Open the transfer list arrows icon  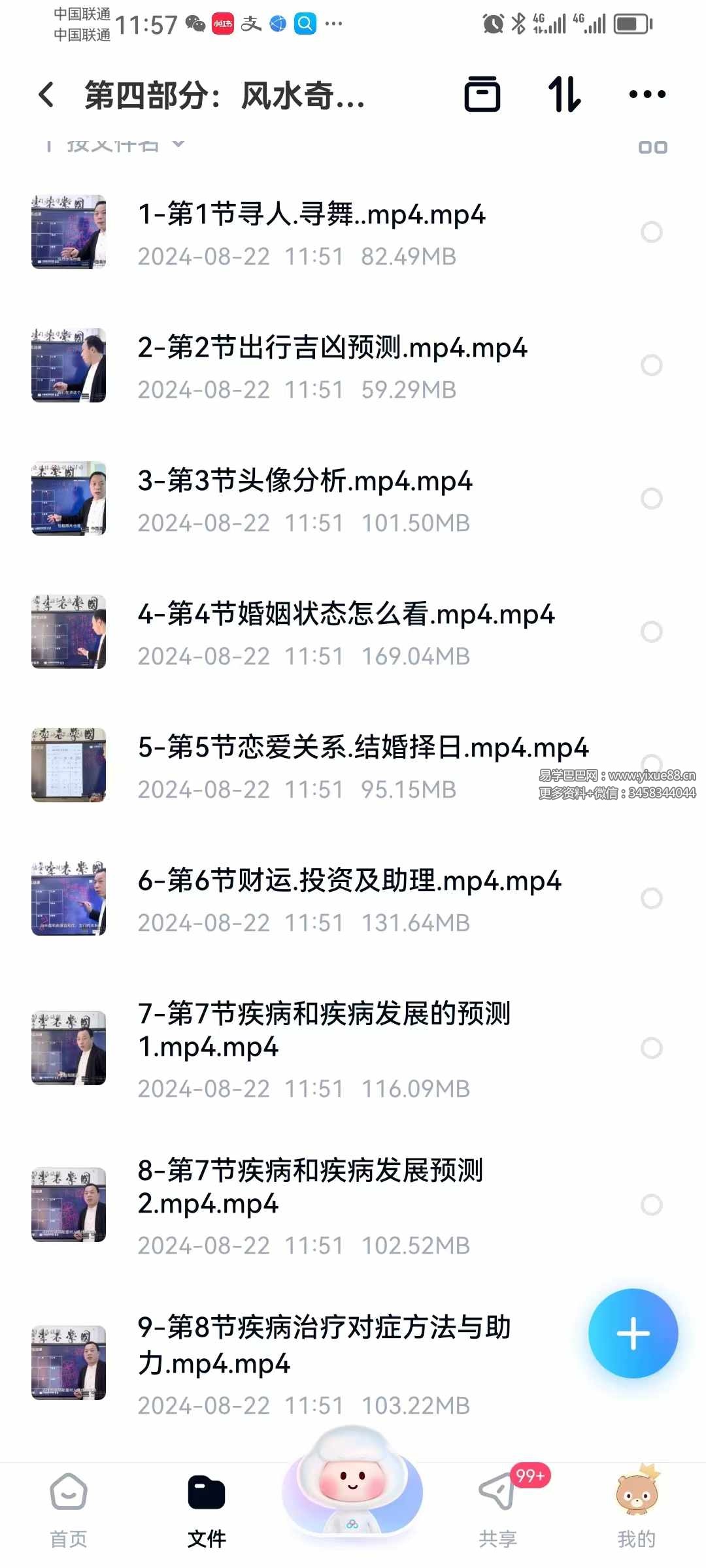[564, 95]
